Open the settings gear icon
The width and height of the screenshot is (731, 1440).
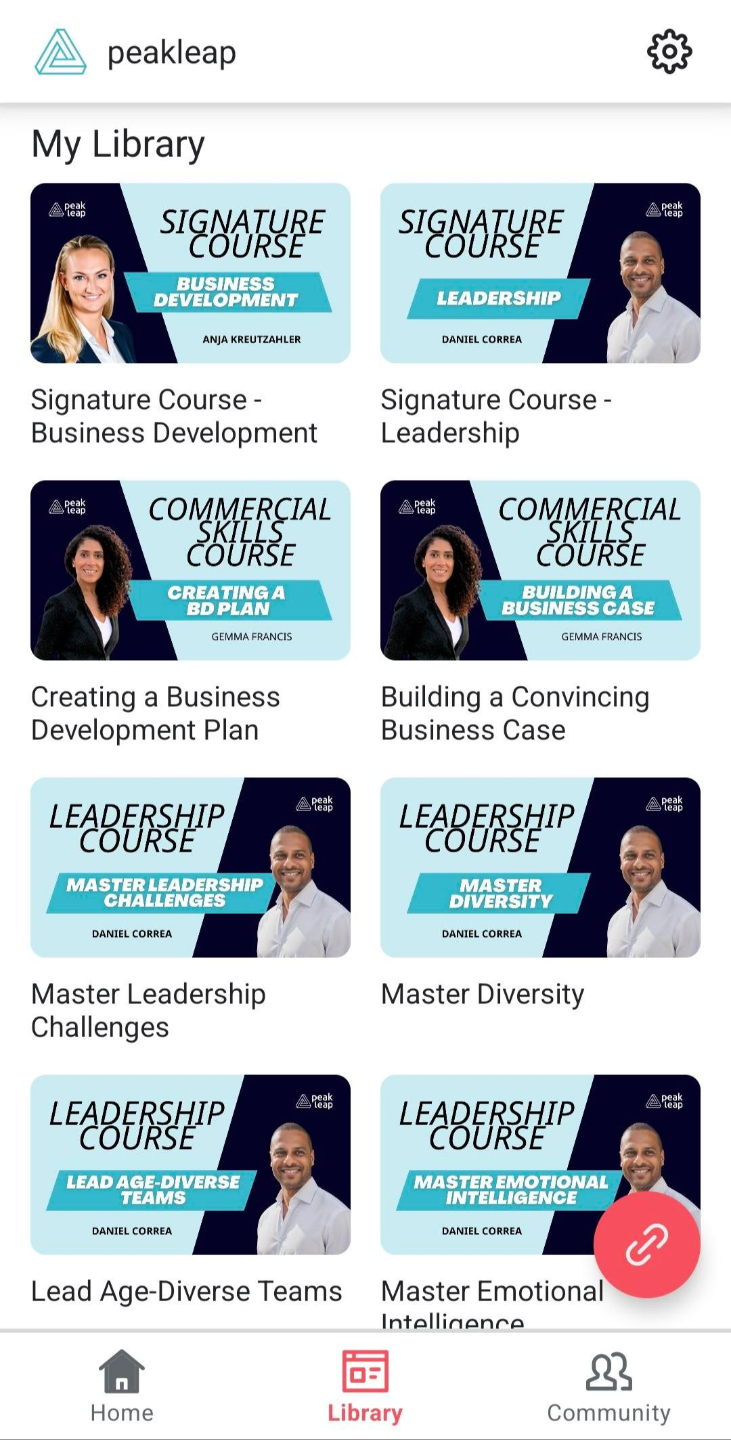[x=669, y=52]
